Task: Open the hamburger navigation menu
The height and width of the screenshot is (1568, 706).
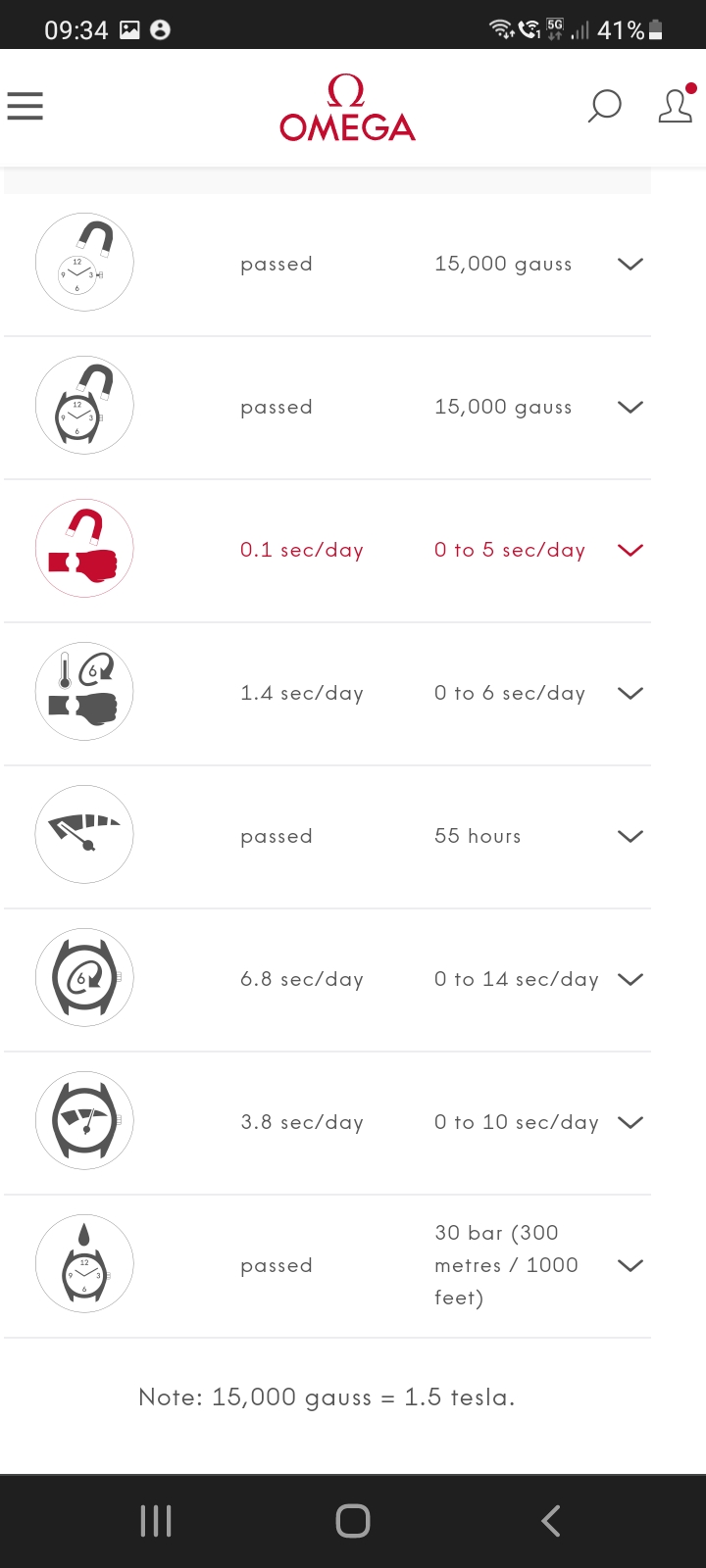Action: (25, 106)
